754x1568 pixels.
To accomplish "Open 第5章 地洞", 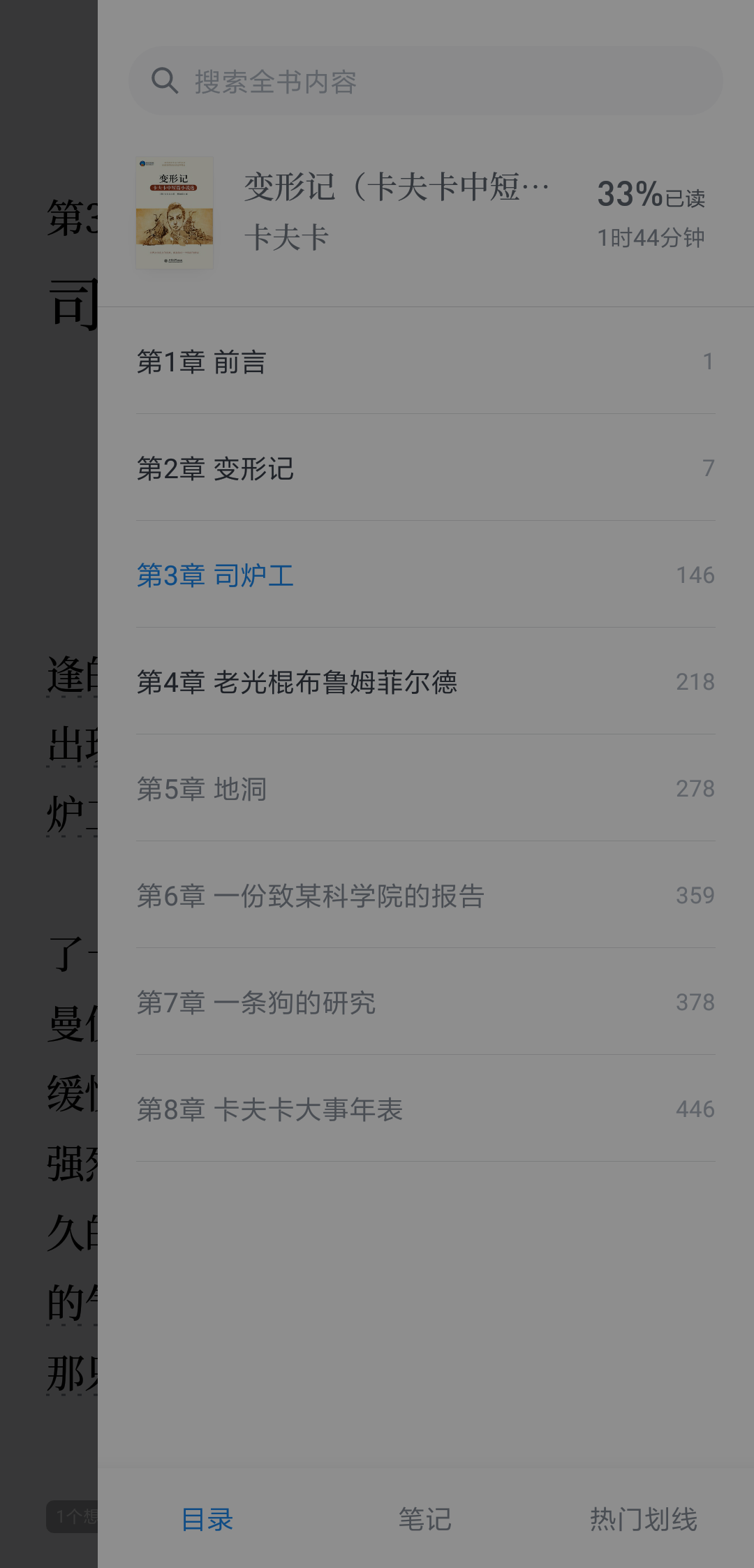I will (424, 789).
